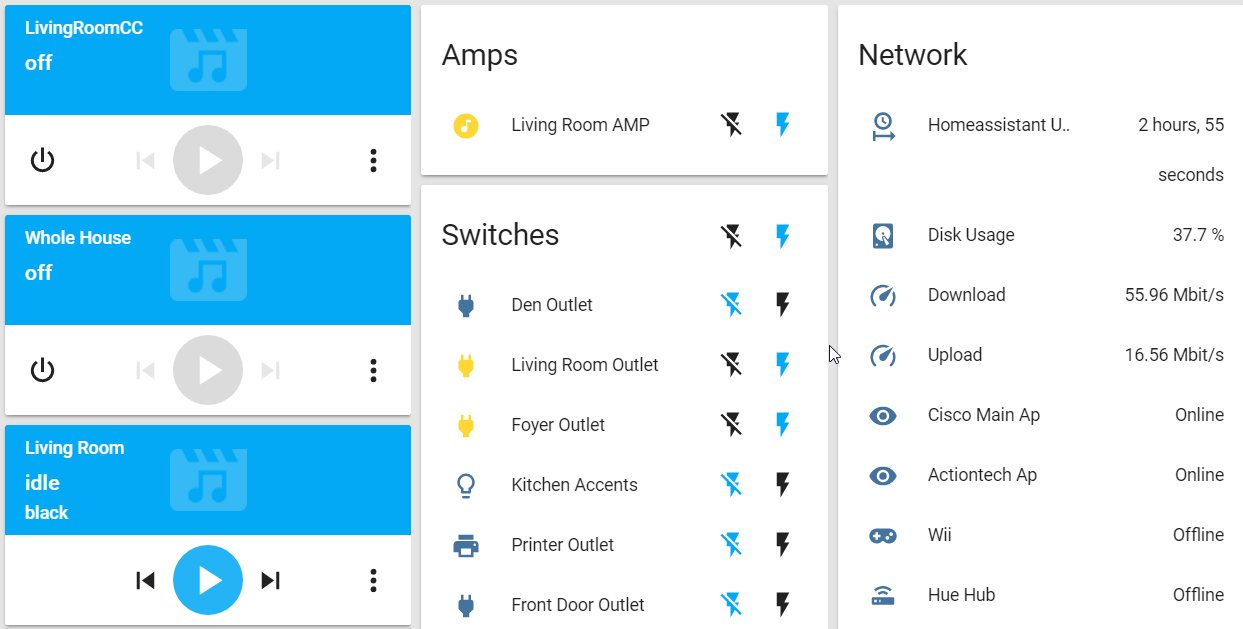The image size is (1243, 629).
Task: Open overflow menu for LivingRoomCC player
Action: [373, 160]
